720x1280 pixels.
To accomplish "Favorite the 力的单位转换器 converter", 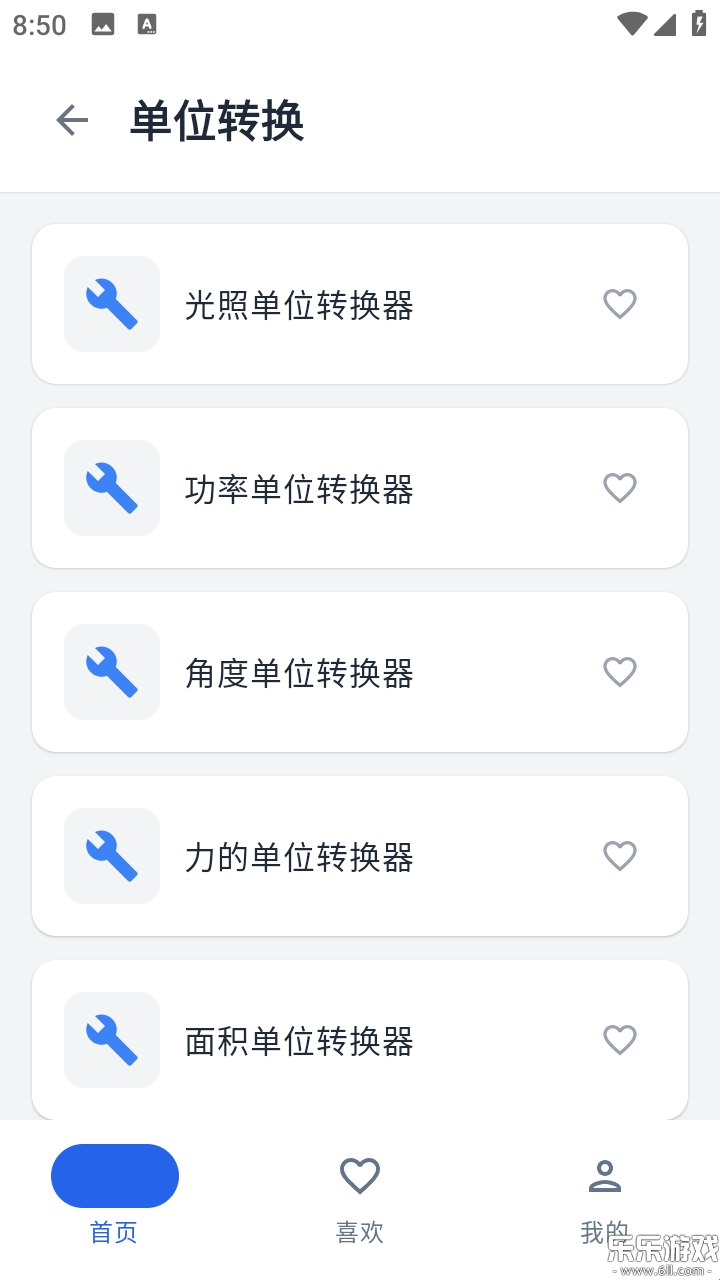I will (620, 856).
